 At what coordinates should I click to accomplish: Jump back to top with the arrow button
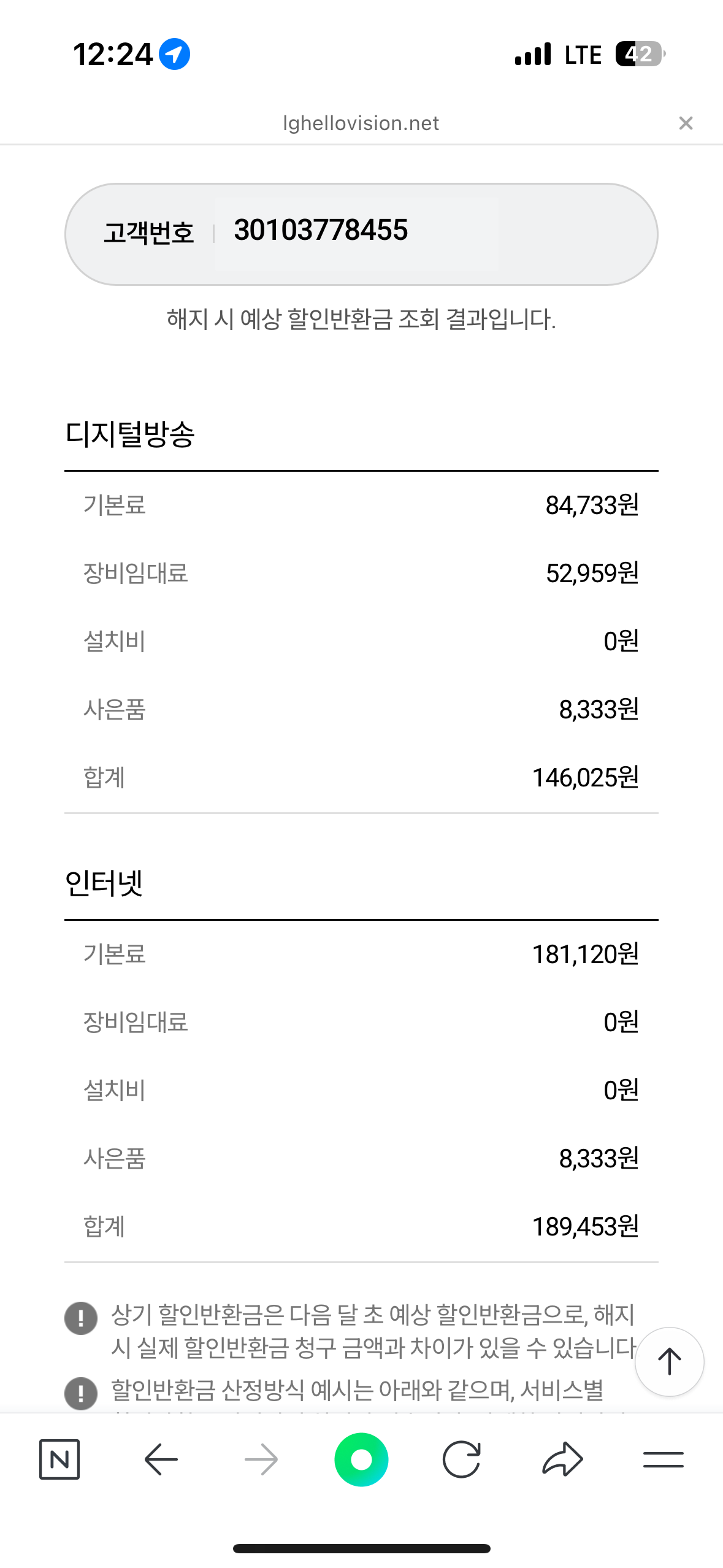pos(669,1362)
